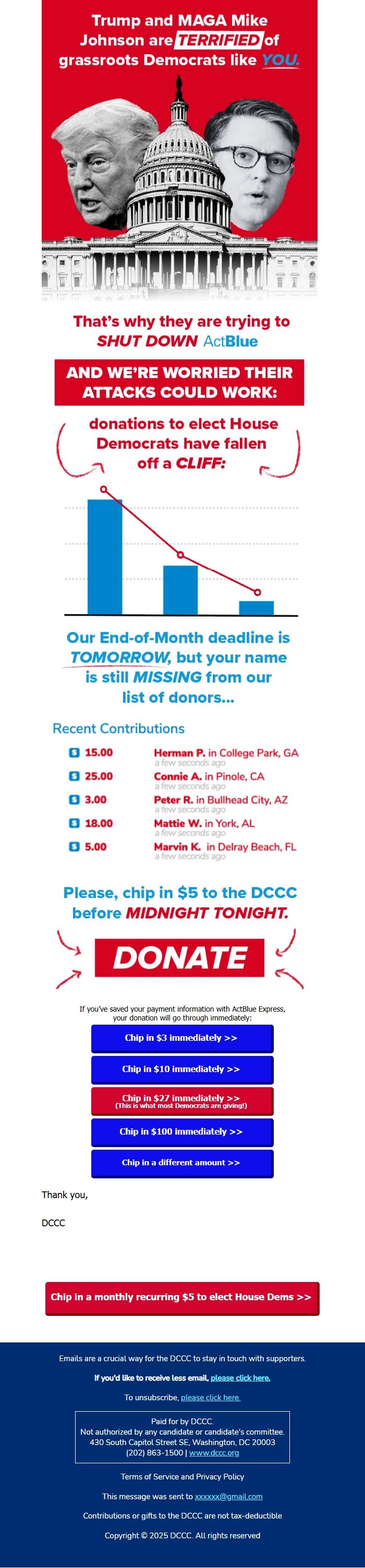Visit the www.dccc.org link
The width and height of the screenshot is (365, 1568).
pos(214,1452)
